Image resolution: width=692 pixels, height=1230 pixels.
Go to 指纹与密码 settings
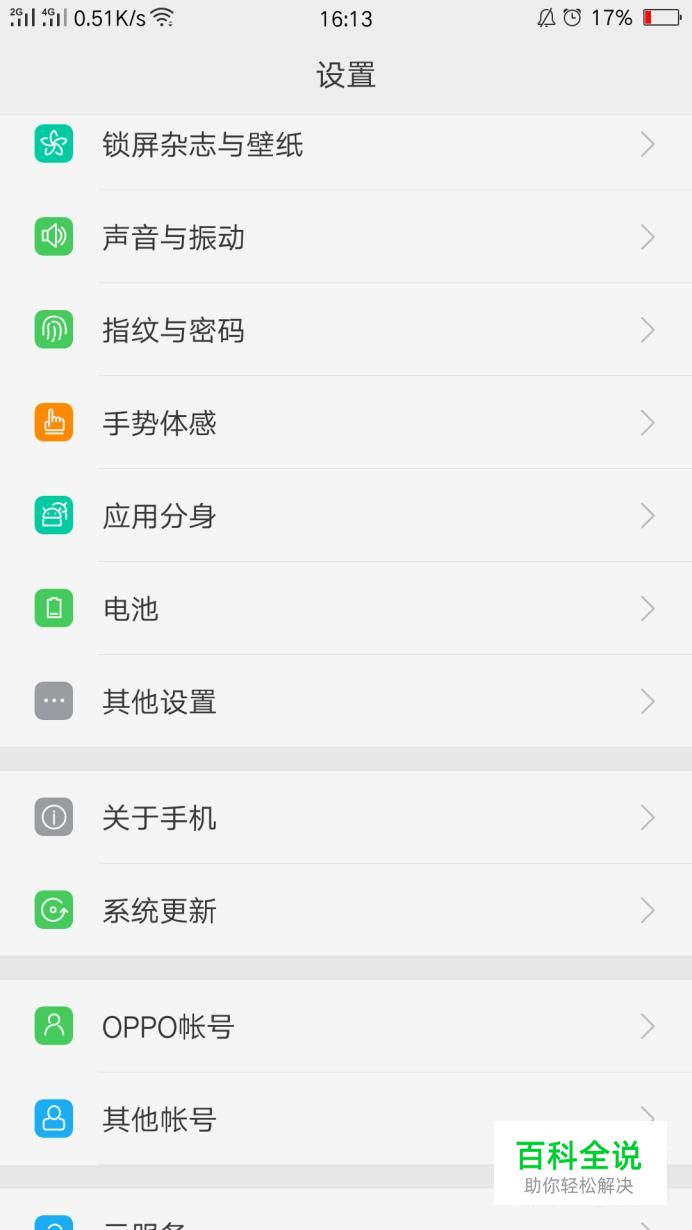(345, 330)
